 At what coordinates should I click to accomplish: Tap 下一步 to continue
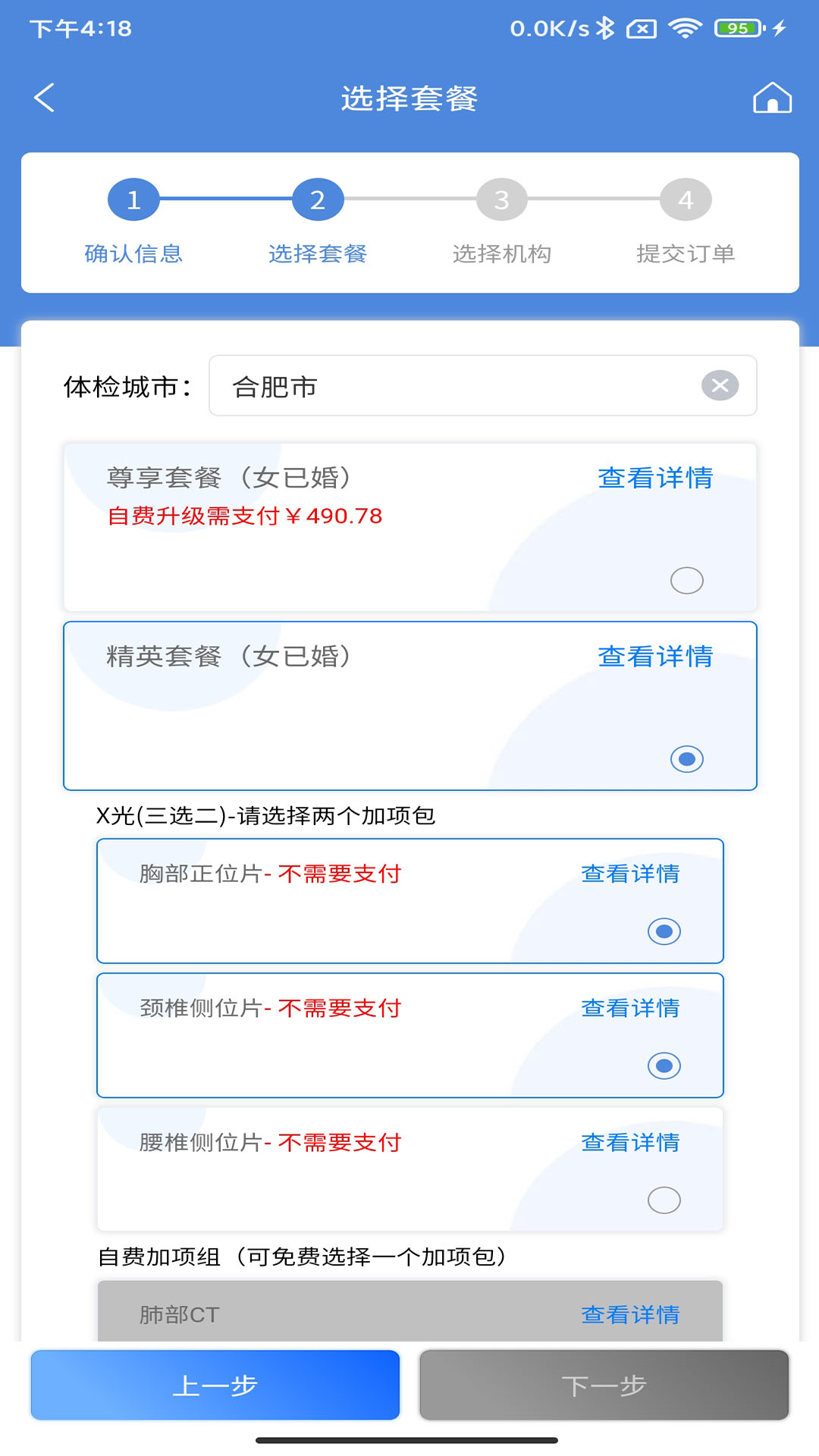click(x=604, y=1385)
